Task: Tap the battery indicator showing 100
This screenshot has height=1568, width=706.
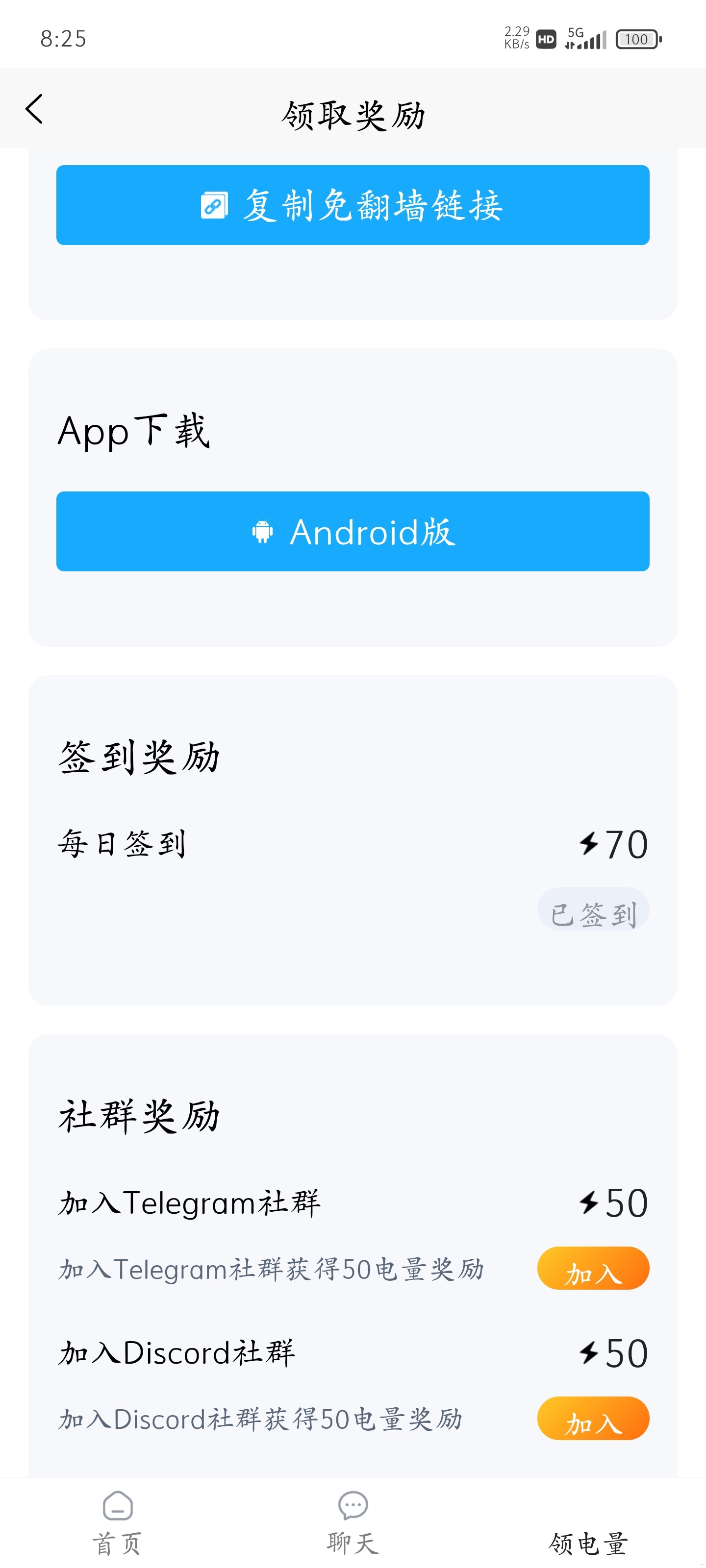Action: point(637,39)
